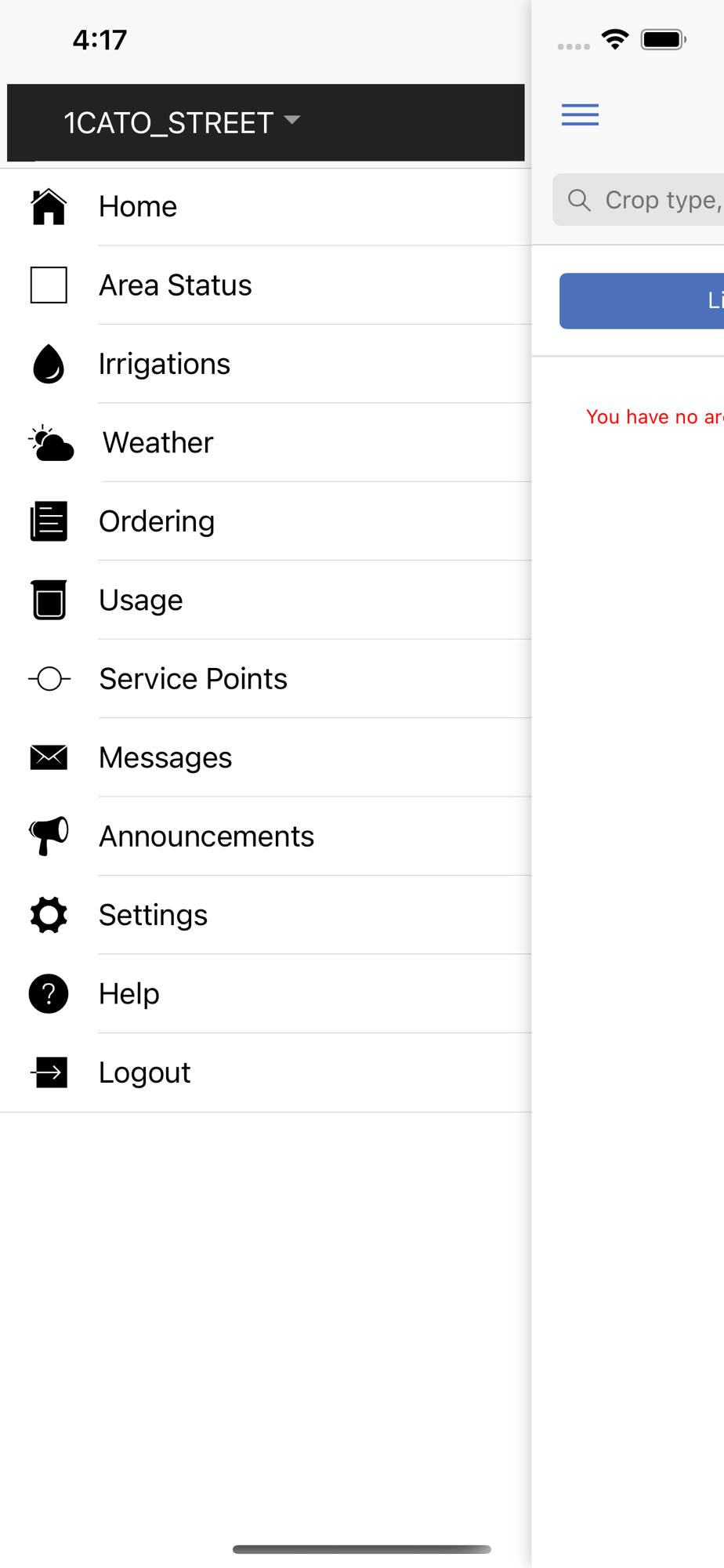Tap the Crop type search field
This screenshot has width=724, height=1568.
point(639,200)
